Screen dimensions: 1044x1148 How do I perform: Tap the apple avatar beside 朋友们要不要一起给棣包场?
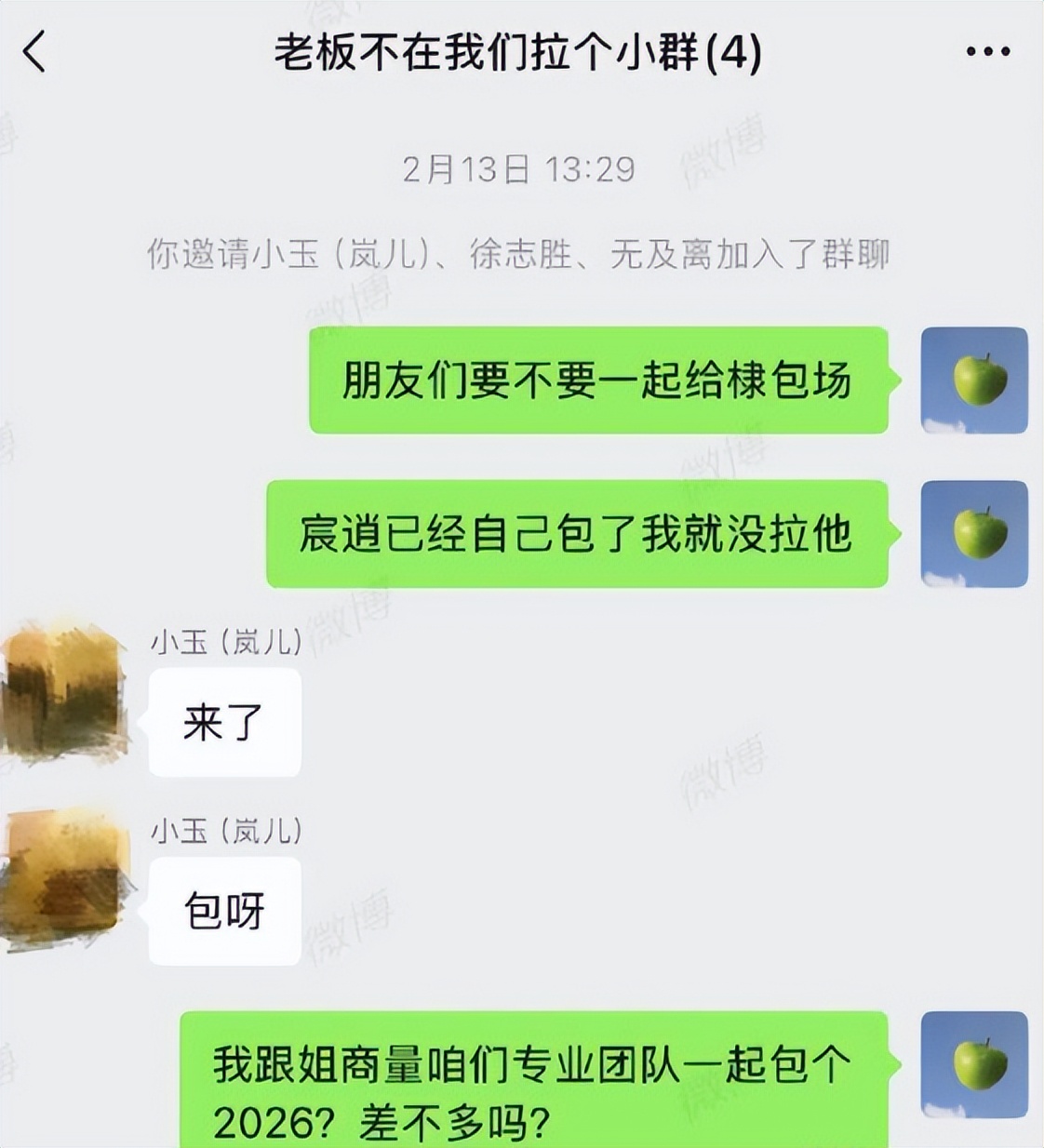click(974, 380)
